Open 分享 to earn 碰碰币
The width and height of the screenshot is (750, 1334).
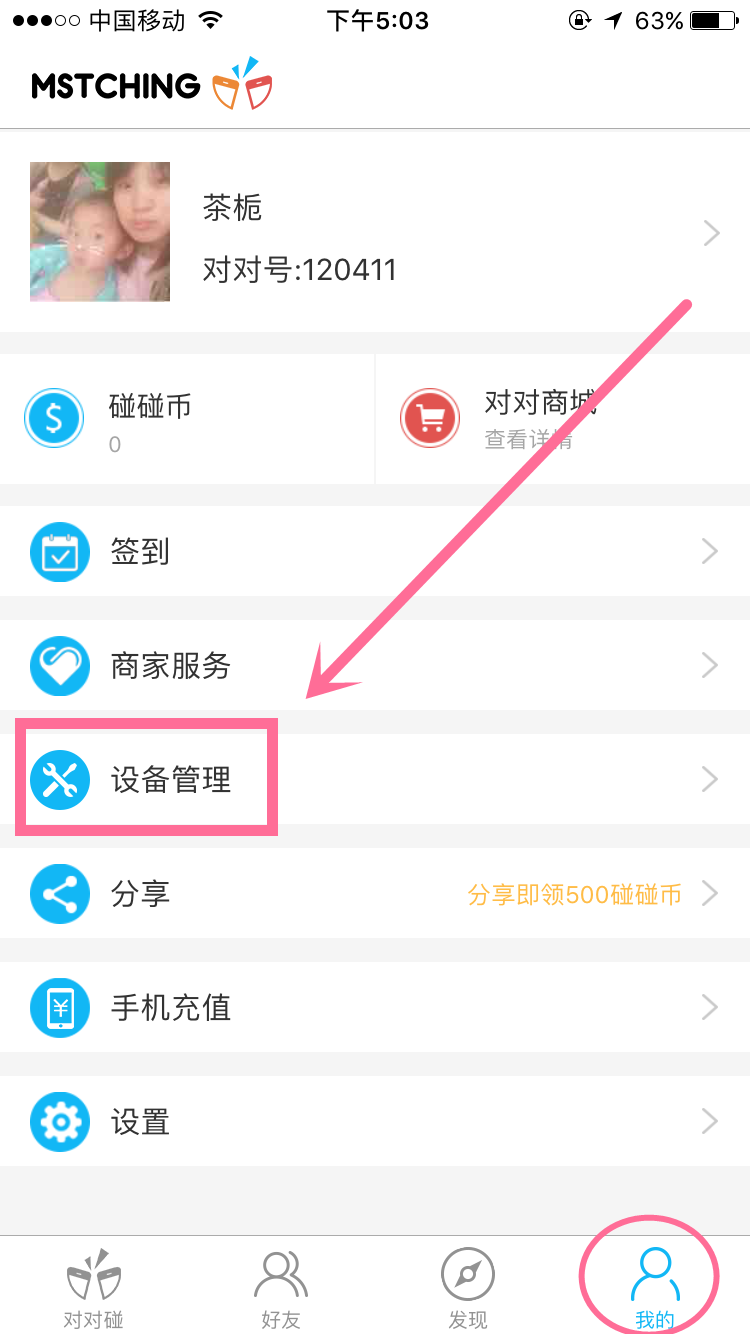pos(375,893)
